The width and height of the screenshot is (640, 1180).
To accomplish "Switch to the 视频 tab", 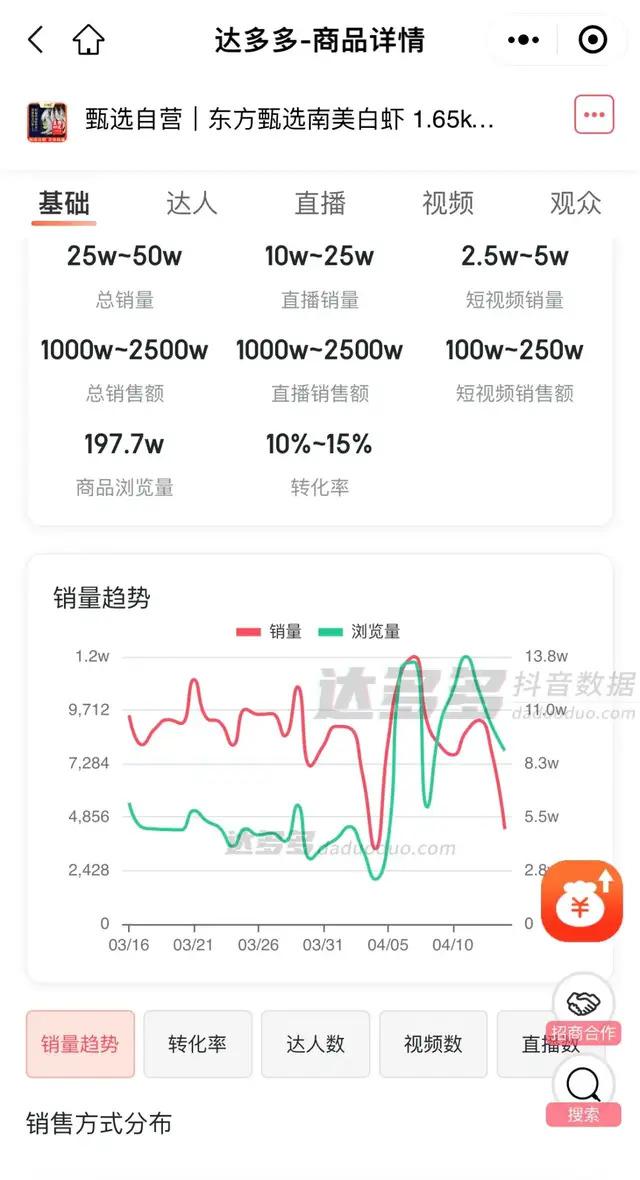I will pyautogui.click(x=448, y=203).
